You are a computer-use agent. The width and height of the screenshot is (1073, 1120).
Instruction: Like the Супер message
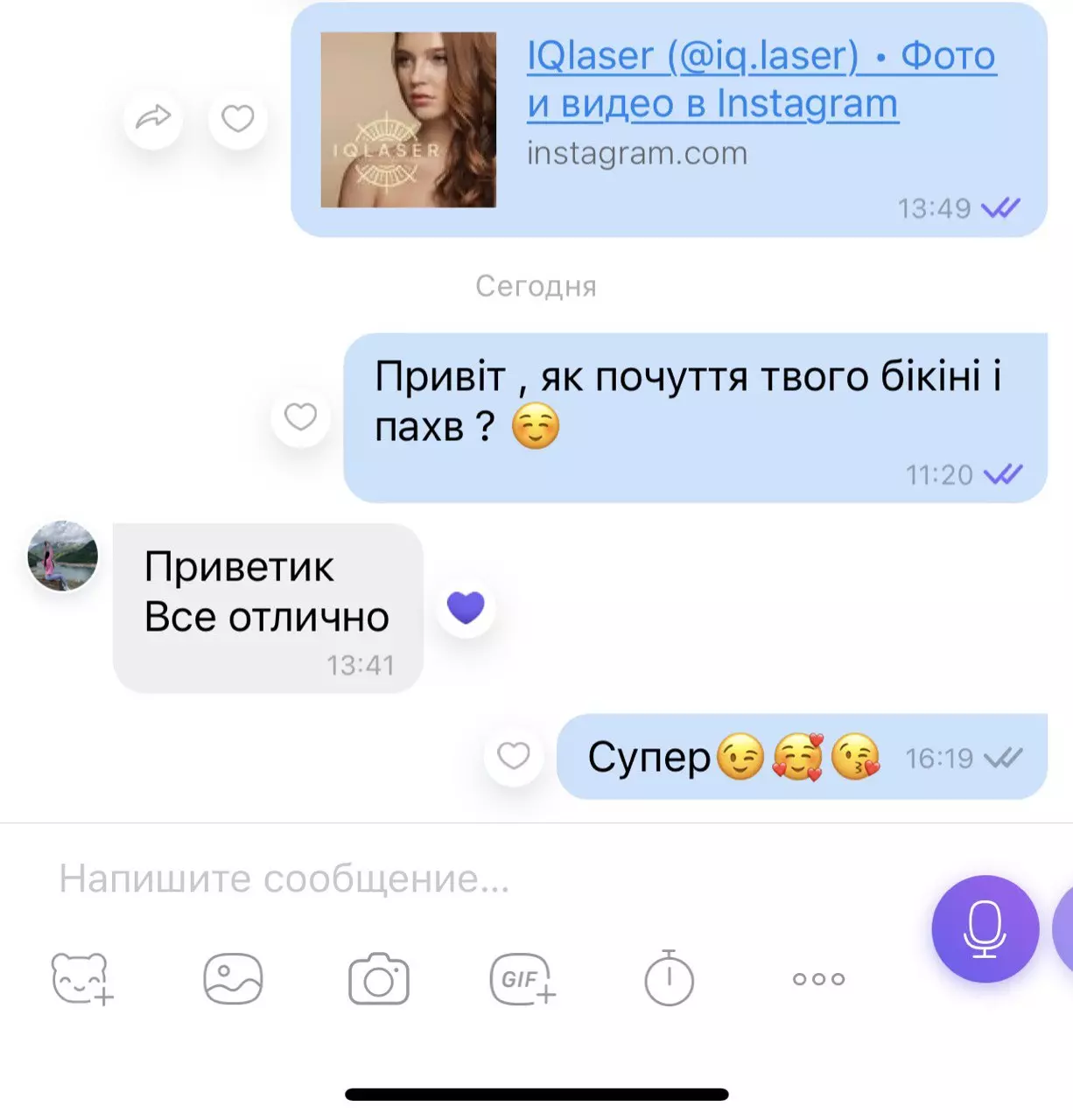point(513,755)
